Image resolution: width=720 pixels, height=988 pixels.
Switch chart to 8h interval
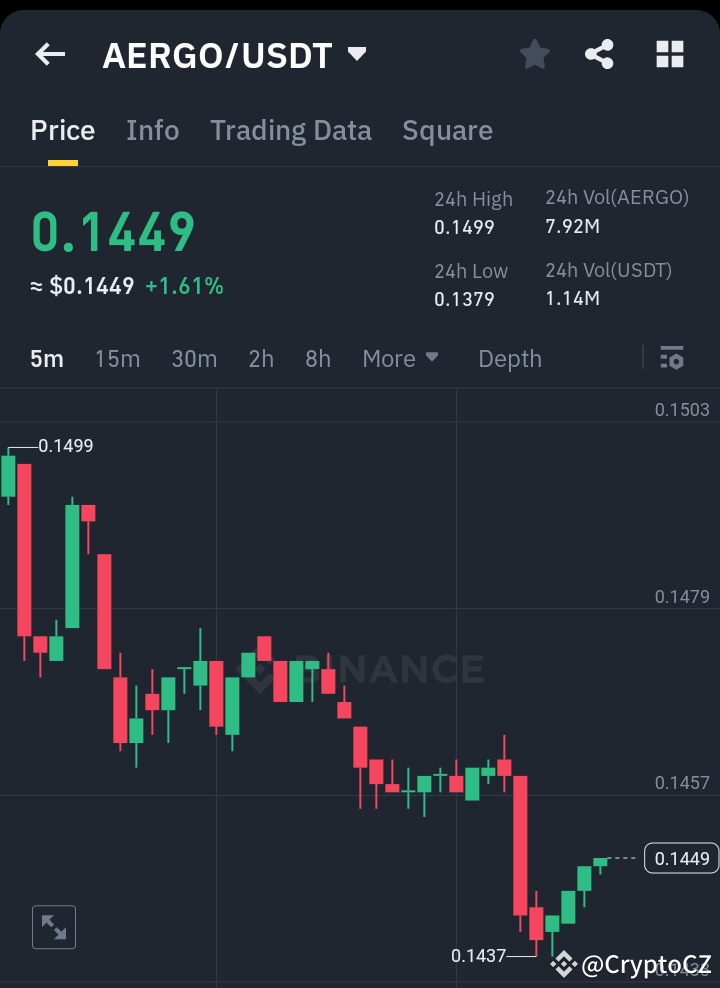317,358
